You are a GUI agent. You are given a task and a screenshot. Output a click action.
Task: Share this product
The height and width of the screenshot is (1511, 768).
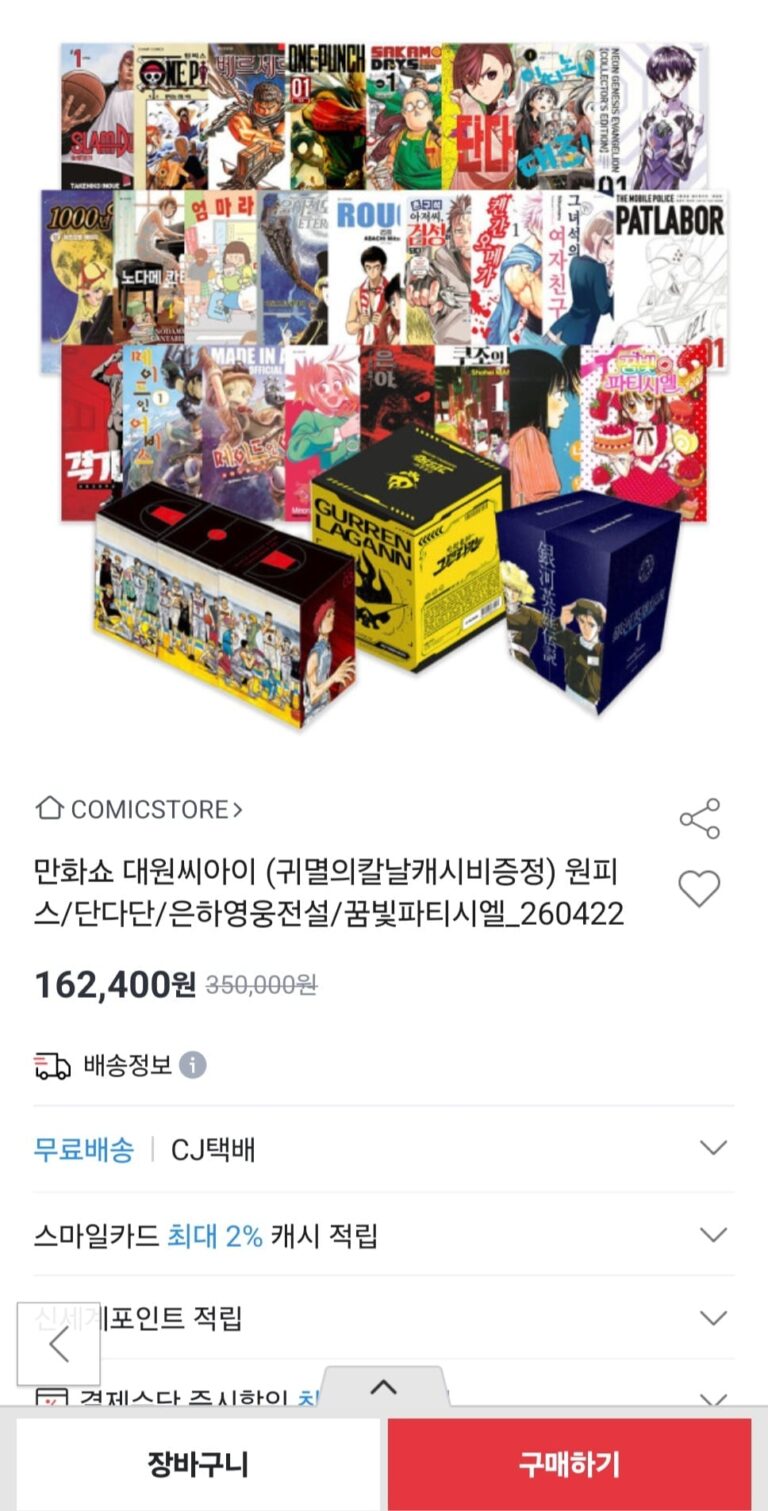699,819
